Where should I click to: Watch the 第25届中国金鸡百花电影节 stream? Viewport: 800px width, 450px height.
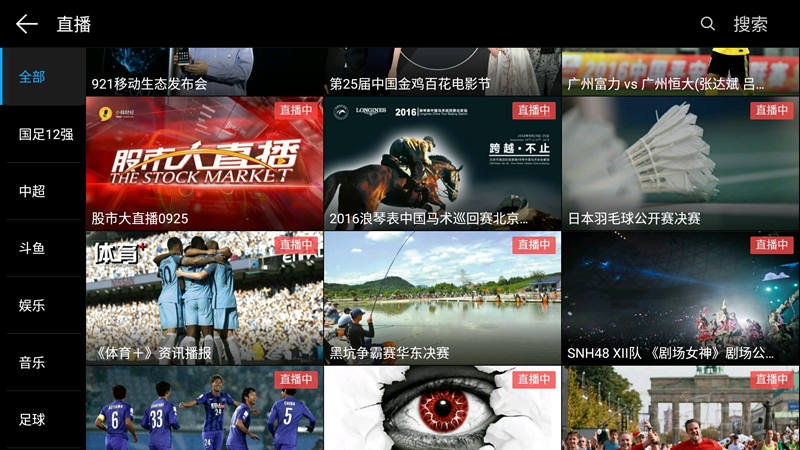click(442, 71)
